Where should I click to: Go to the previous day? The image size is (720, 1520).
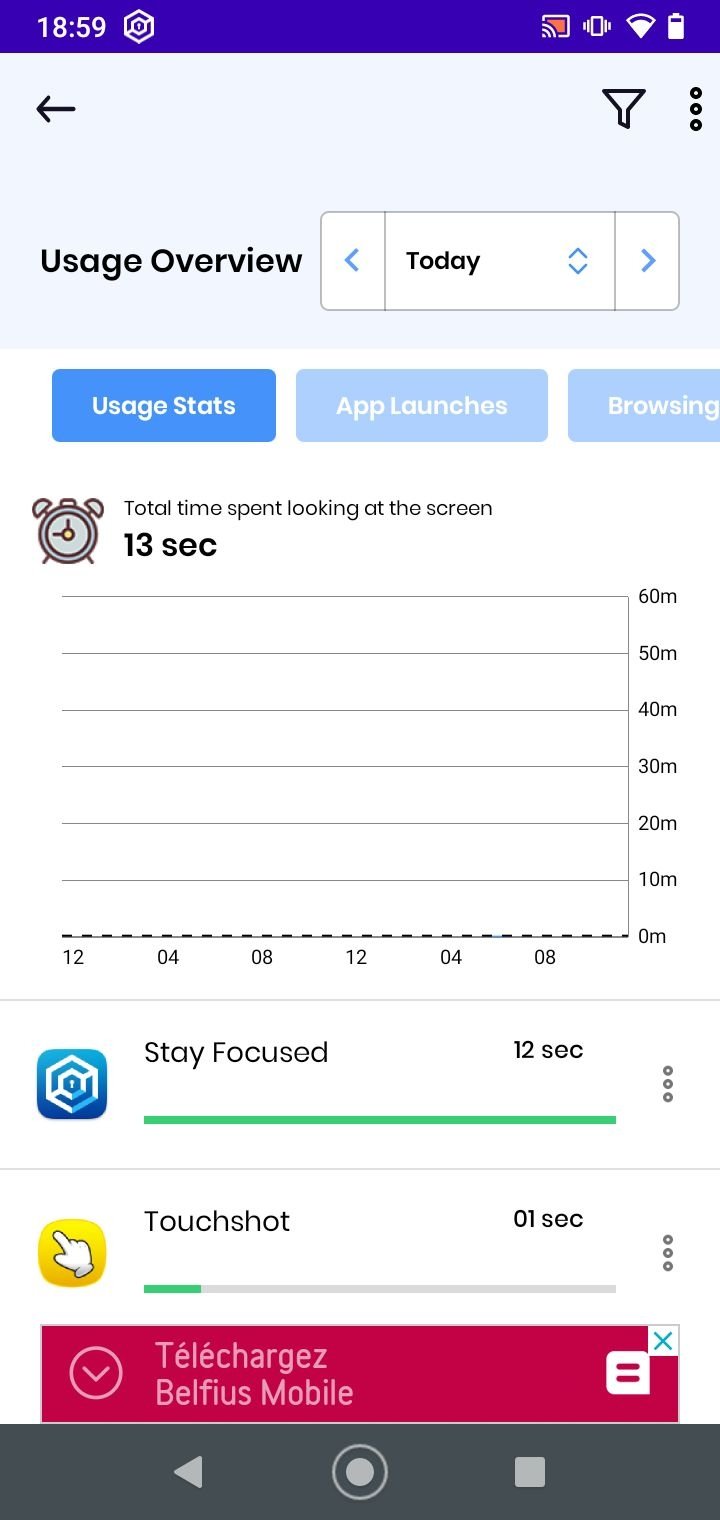(x=352, y=261)
